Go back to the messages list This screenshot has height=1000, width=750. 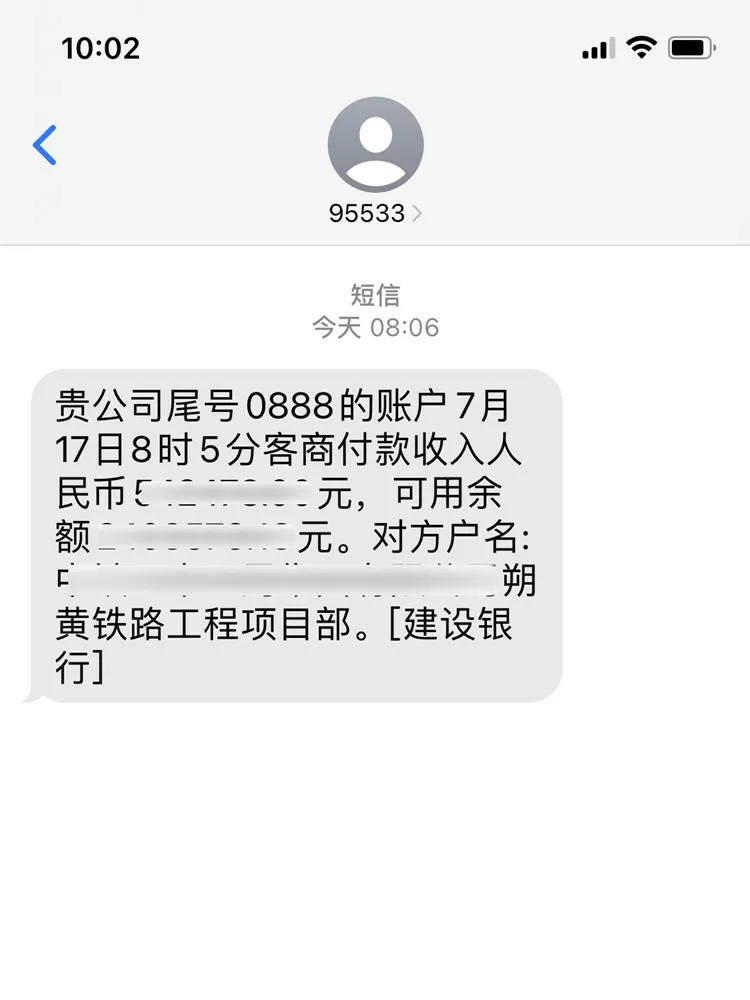pyautogui.click(x=46, y=146)
